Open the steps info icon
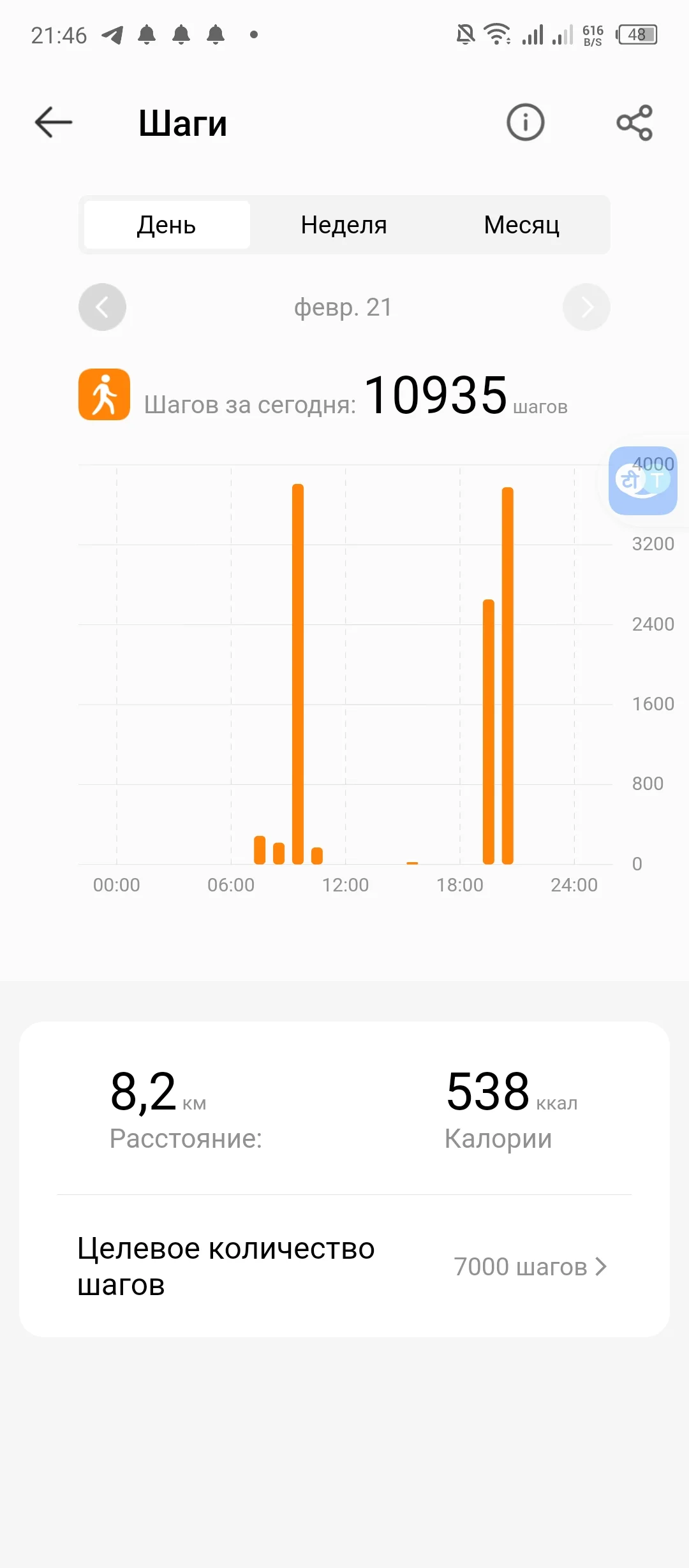The image size is (689, 1568). click(x=525, y=122)
